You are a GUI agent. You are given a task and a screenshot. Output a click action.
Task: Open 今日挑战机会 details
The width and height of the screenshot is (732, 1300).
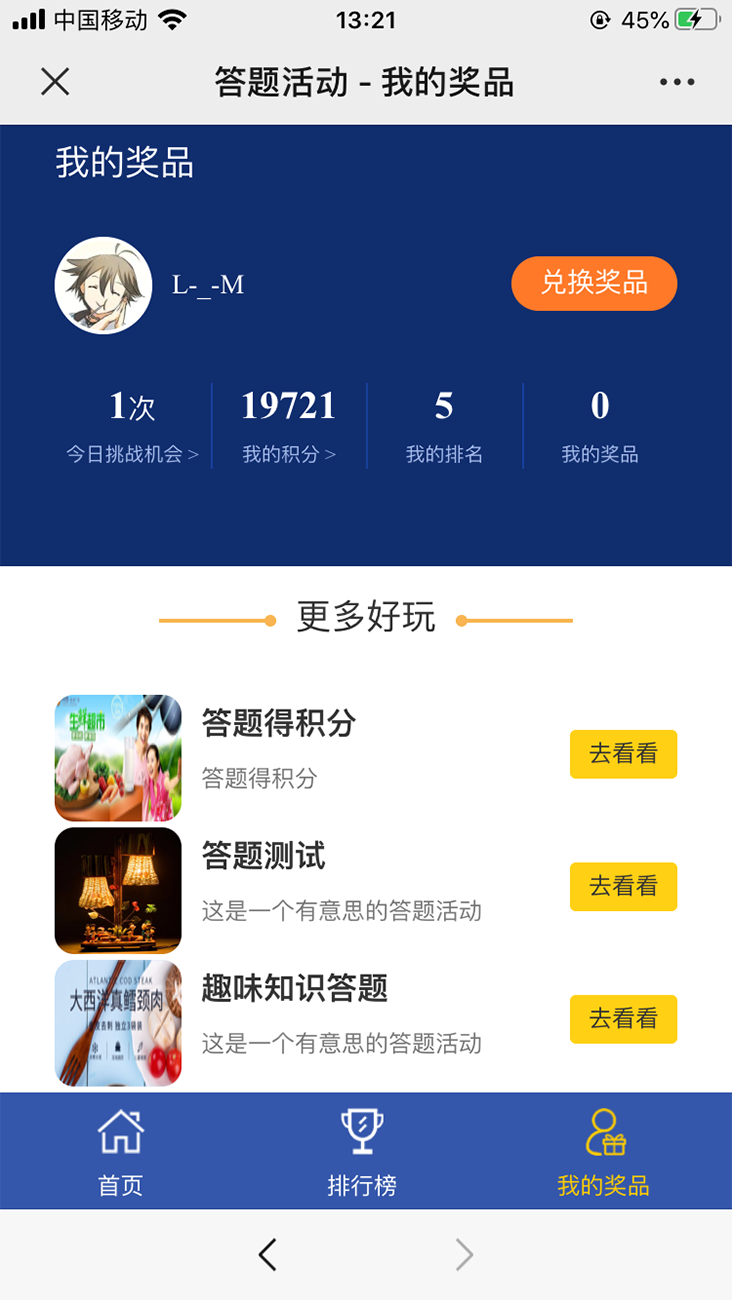click(x=133, y=454)
